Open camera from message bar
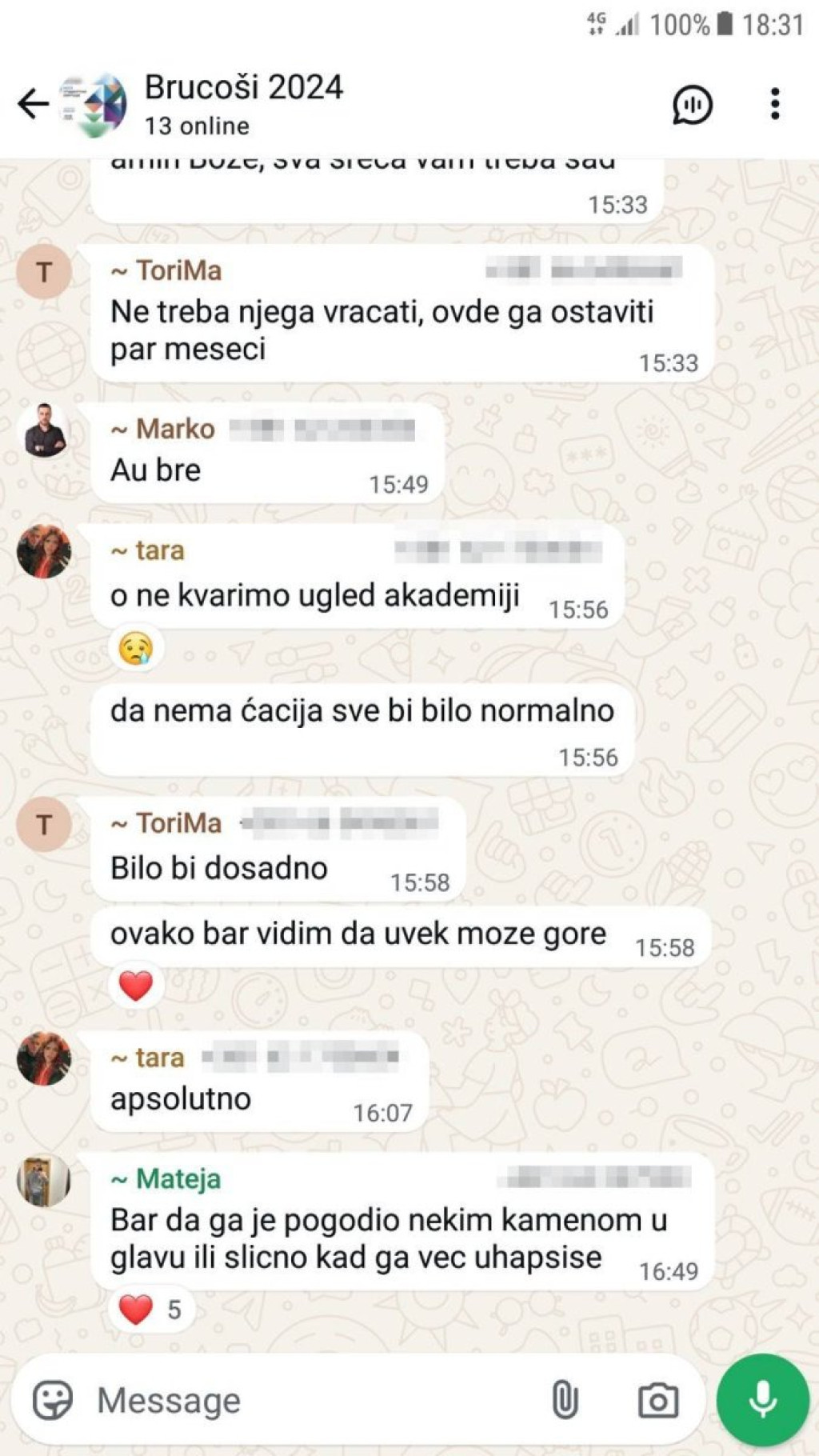 click(x=657, y=1400)
